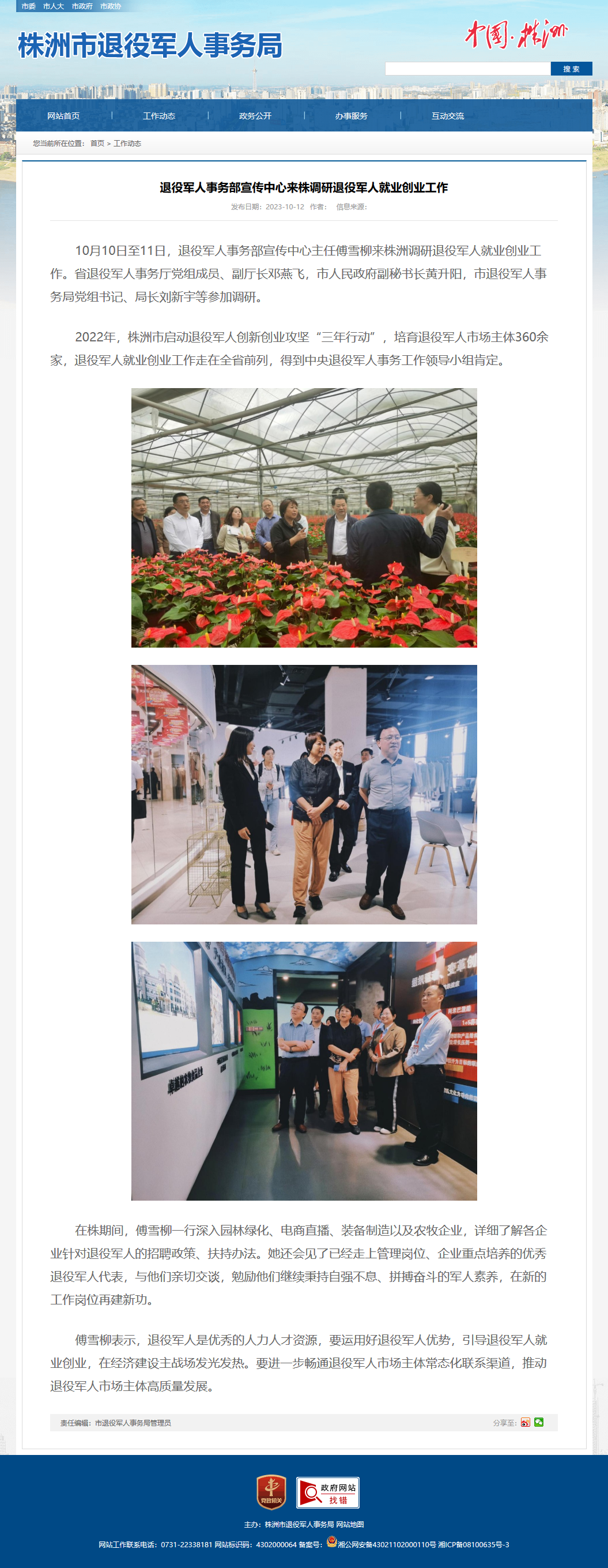
Task: Tap 工作动态 in the breadcrumb
Action: point(128,144)
